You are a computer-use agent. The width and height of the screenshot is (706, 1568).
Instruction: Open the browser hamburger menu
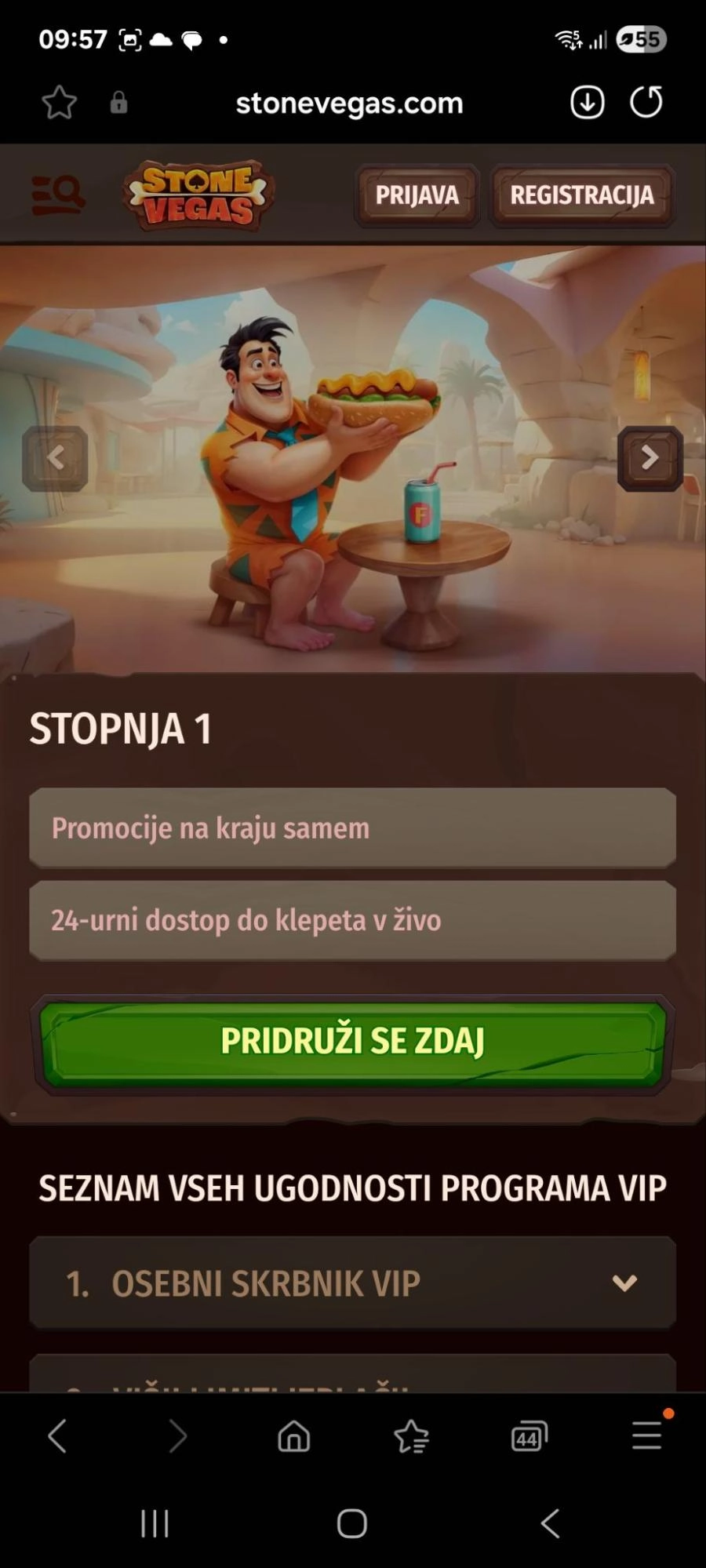click(646, 1436)
